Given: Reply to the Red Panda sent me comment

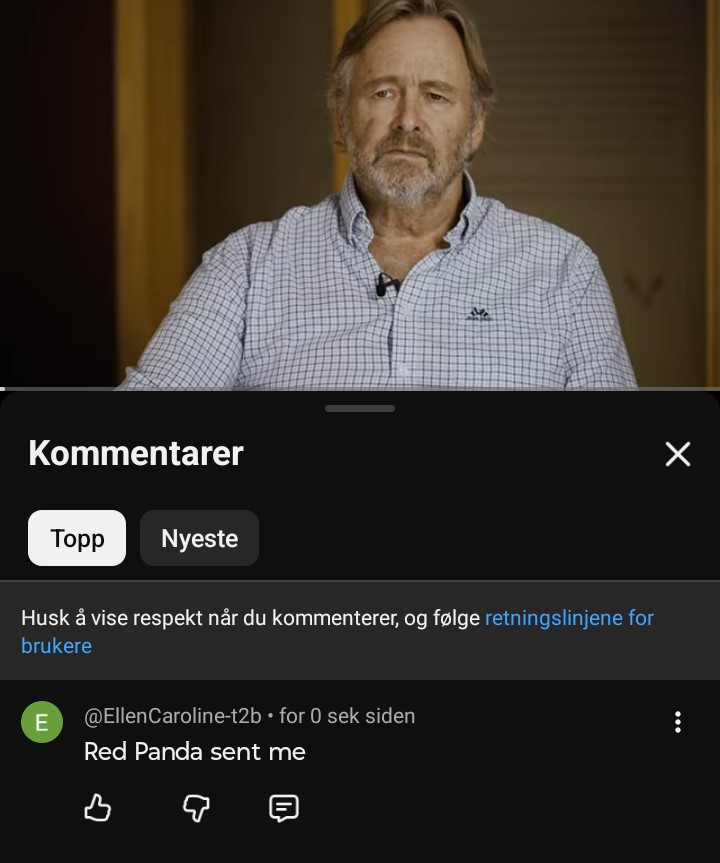Looking at the screenshot, I should (284, 808).
